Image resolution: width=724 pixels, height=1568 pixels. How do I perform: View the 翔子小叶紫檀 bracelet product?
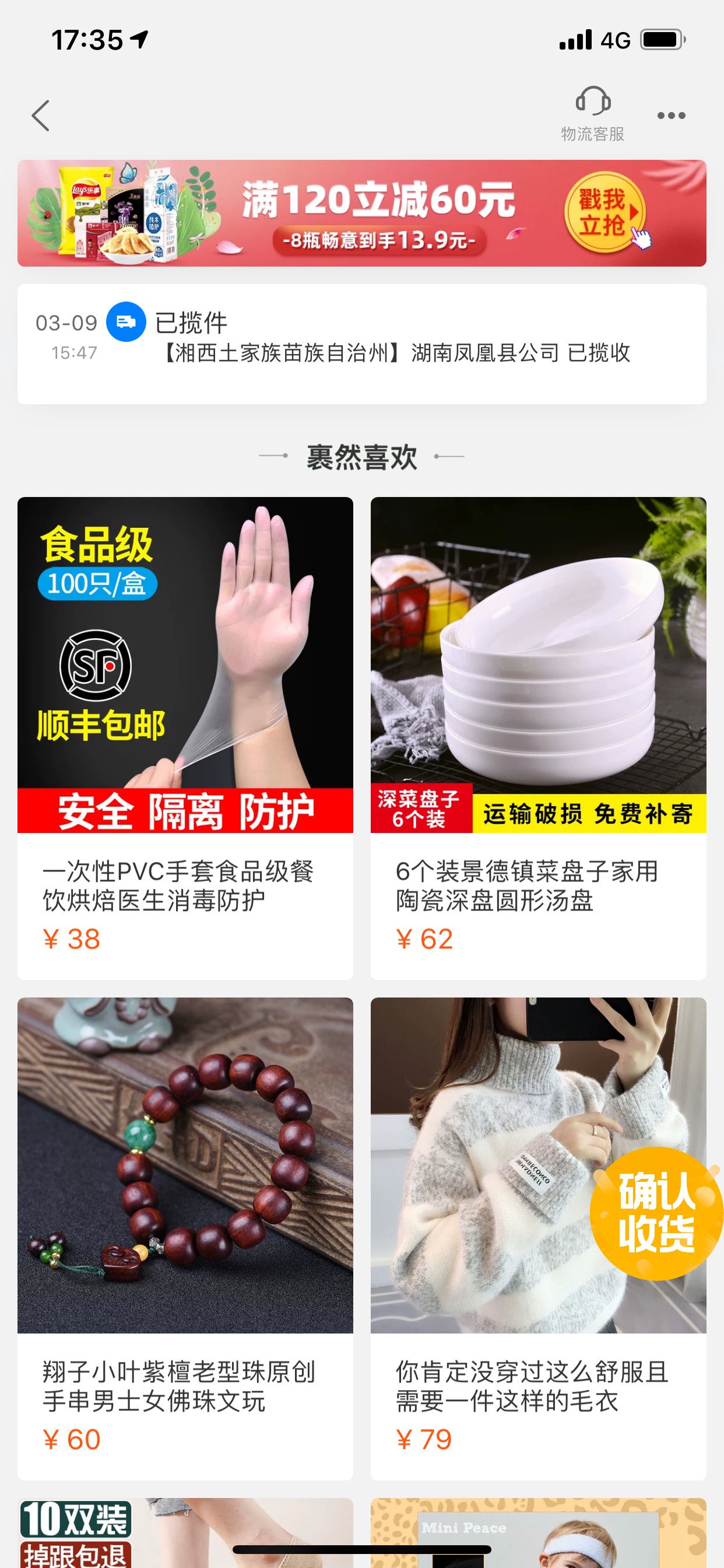click(x=185, y=1237)
